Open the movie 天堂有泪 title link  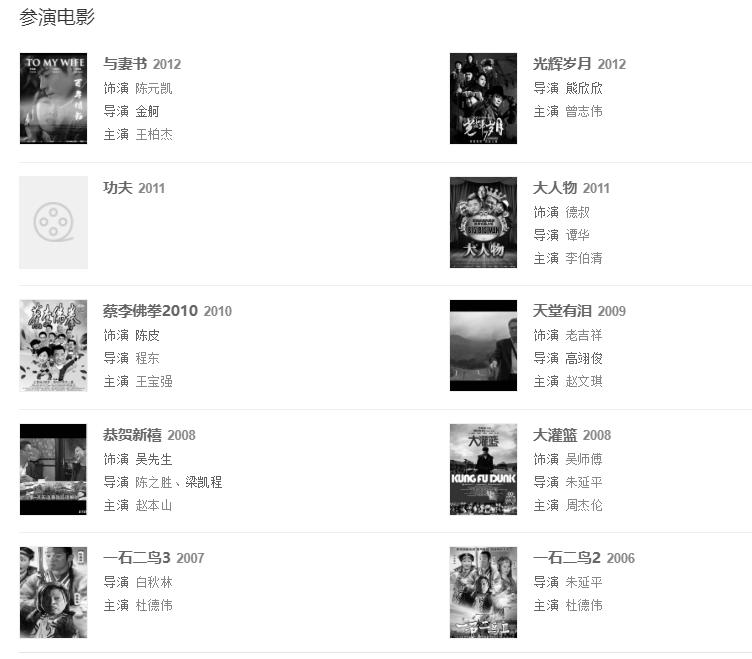coord(564,311)
